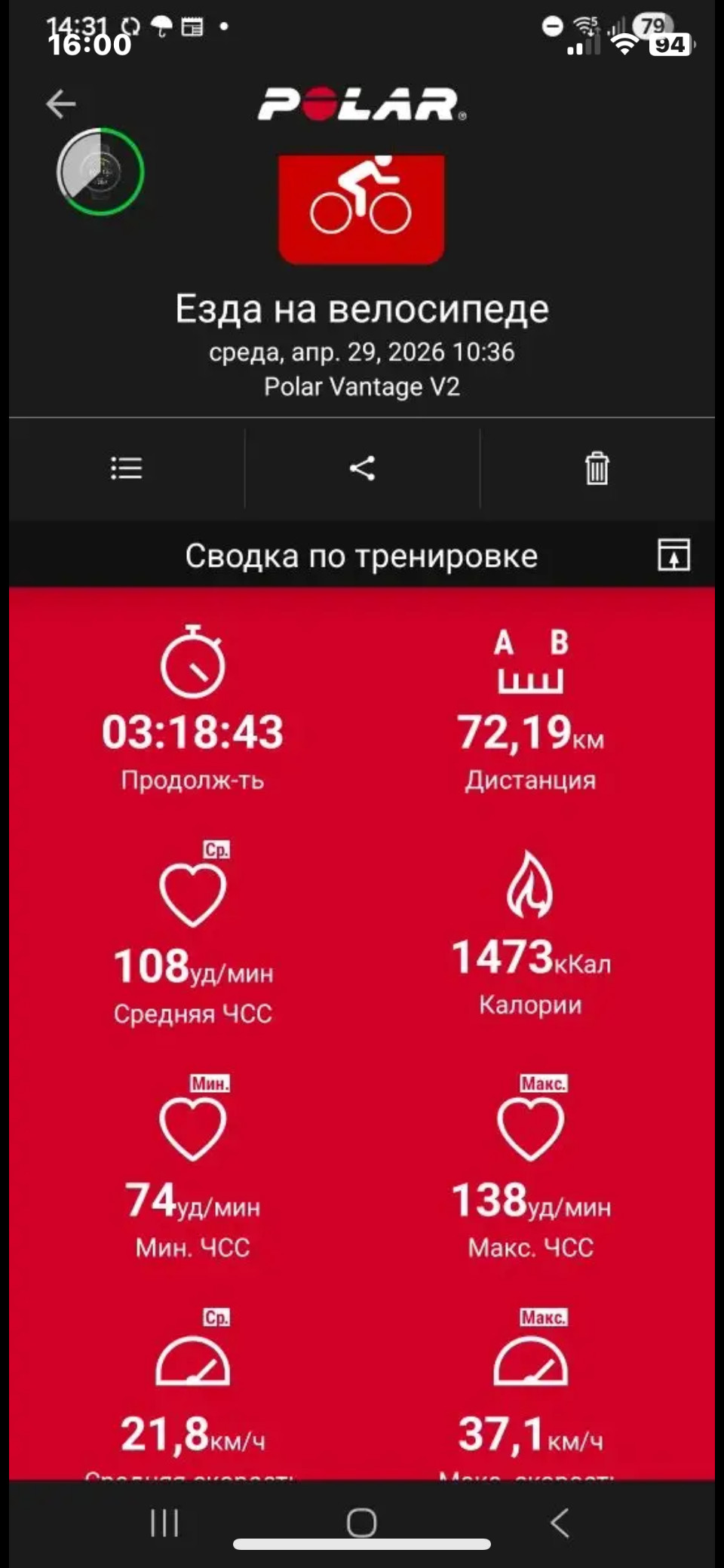Go back using the top-left arrow
Viewport: 724px width, 1568px height.
point(61,104)
